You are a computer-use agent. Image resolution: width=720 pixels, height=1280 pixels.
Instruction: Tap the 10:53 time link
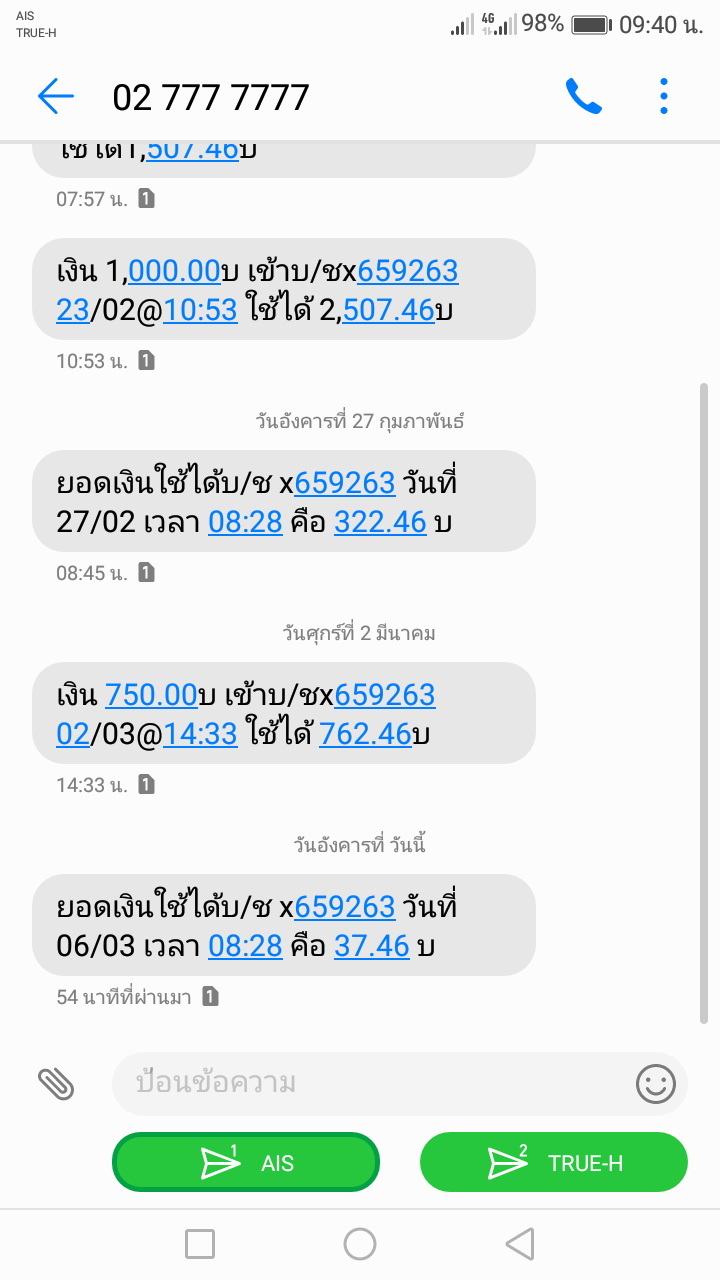(x=200, y=310)
